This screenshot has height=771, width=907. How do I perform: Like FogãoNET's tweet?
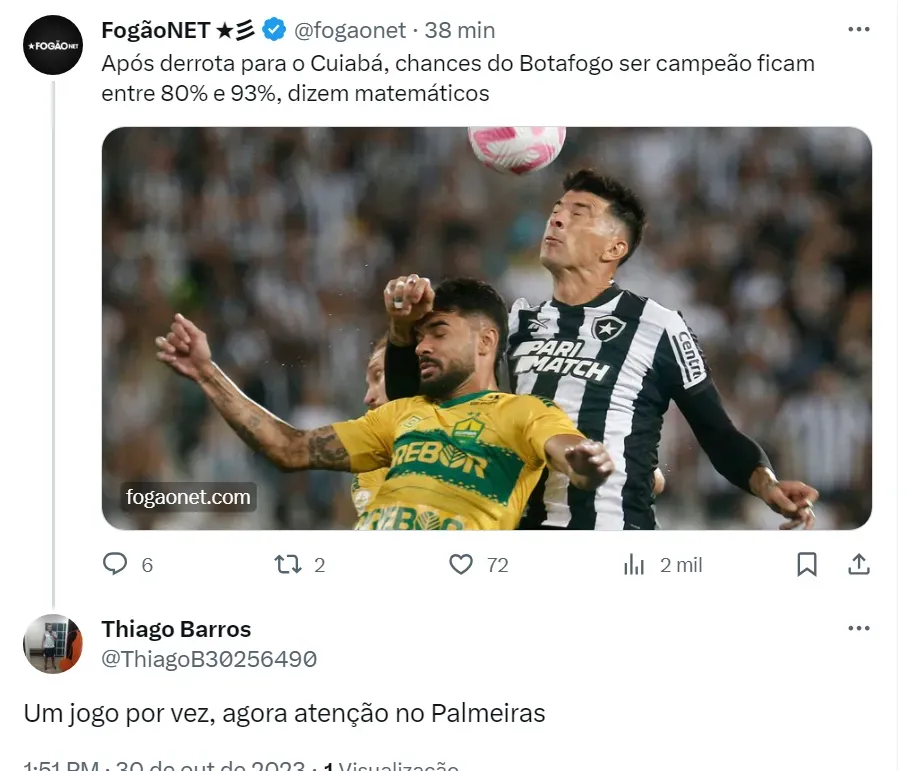[461, 565]
